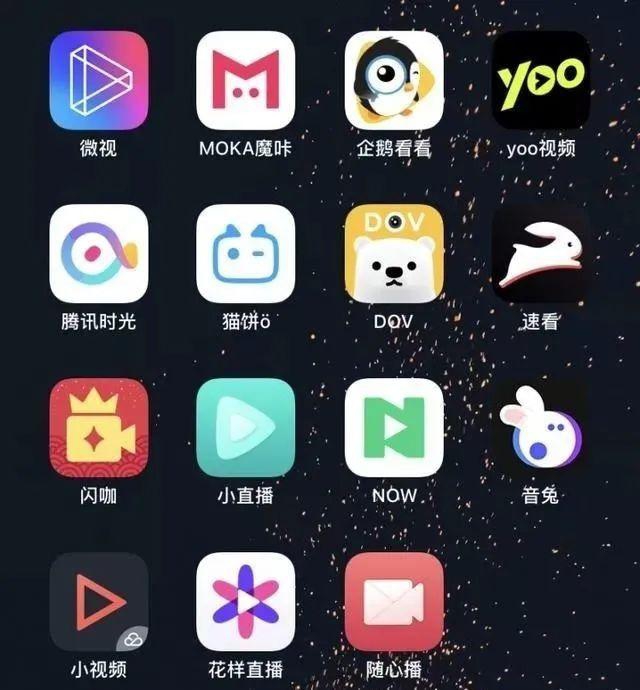640x690 pixels.
Task: Open 企鹅看看 penguin app
Action: (394, 79)
